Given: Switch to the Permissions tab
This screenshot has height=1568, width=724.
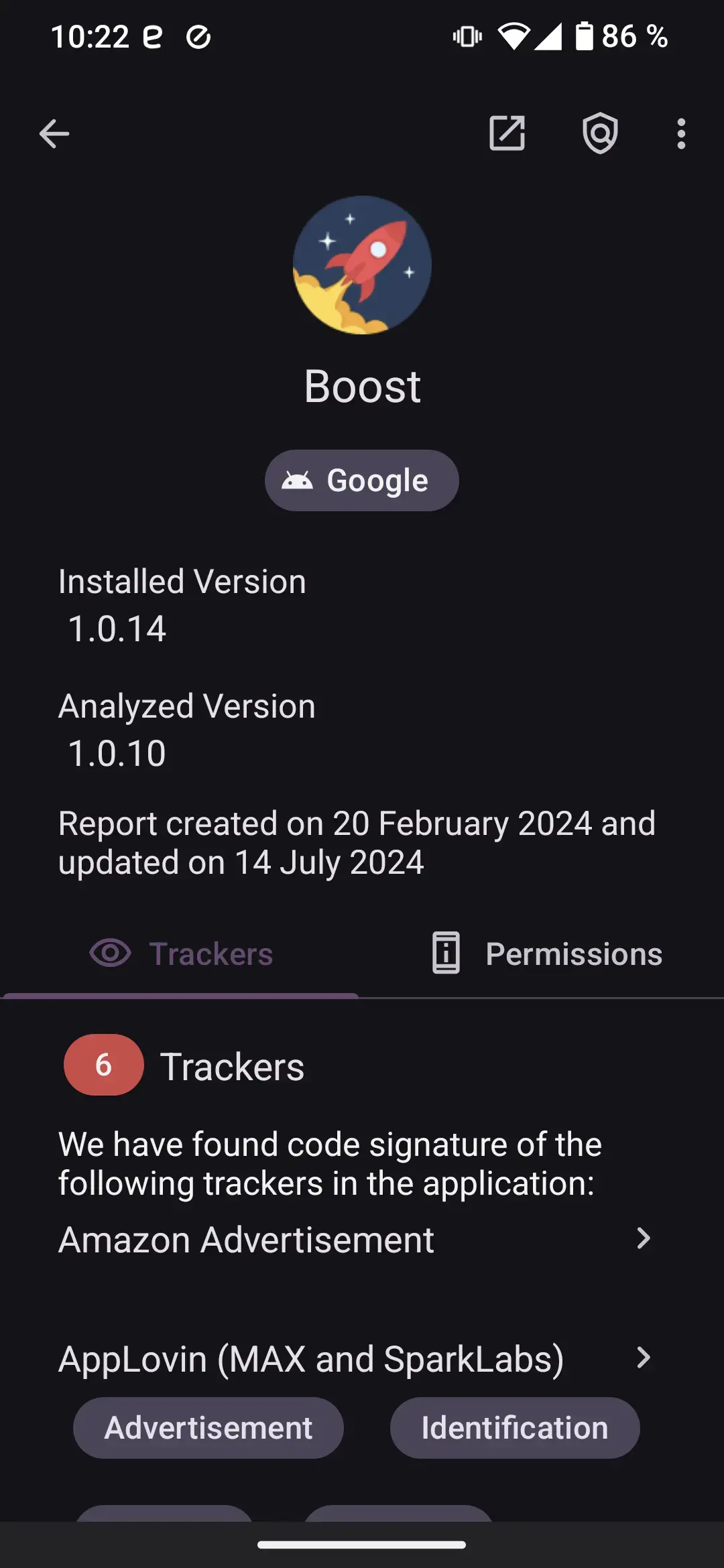Looking at the screenshot, I should (546, 954).
